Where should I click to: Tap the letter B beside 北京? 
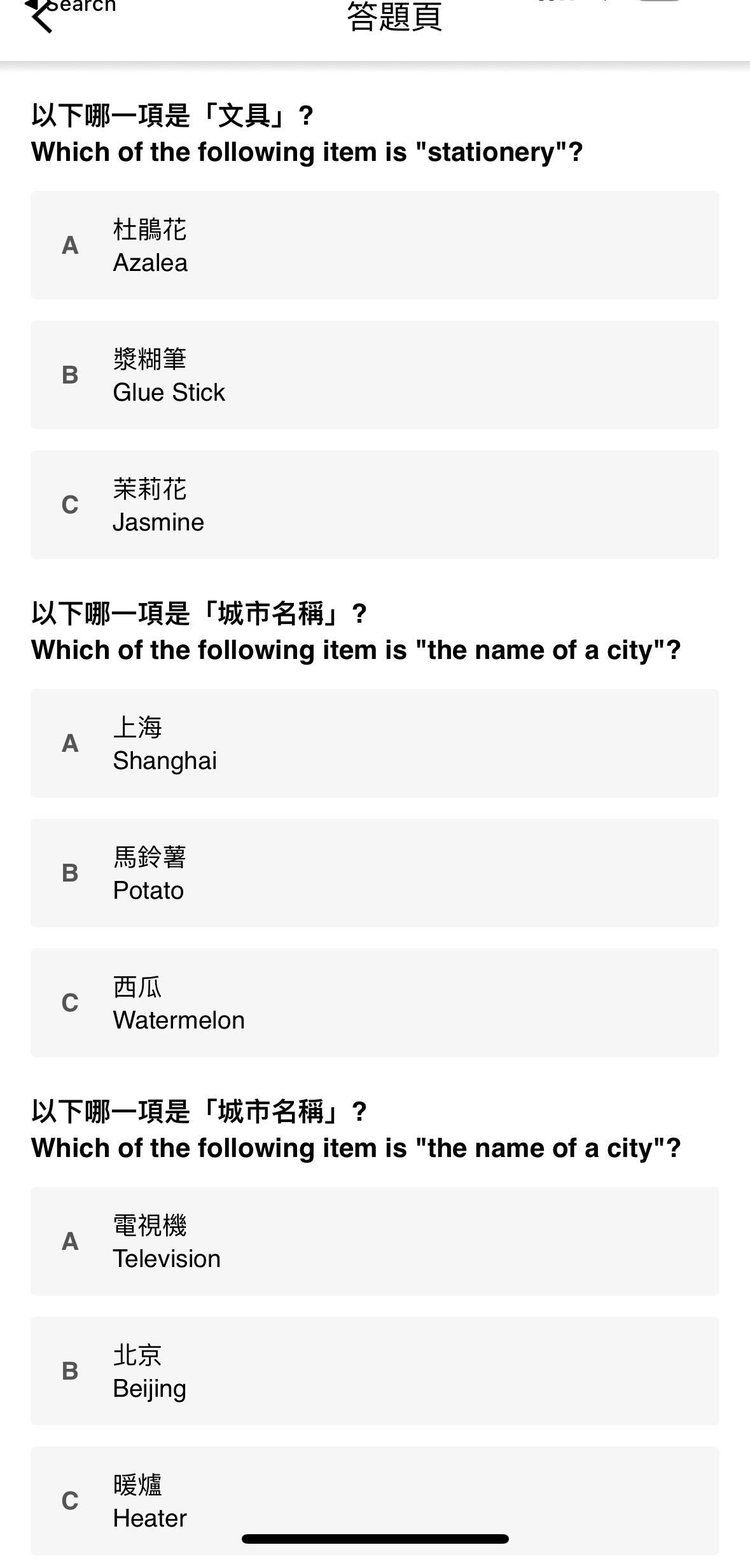tap(70, 1370)
